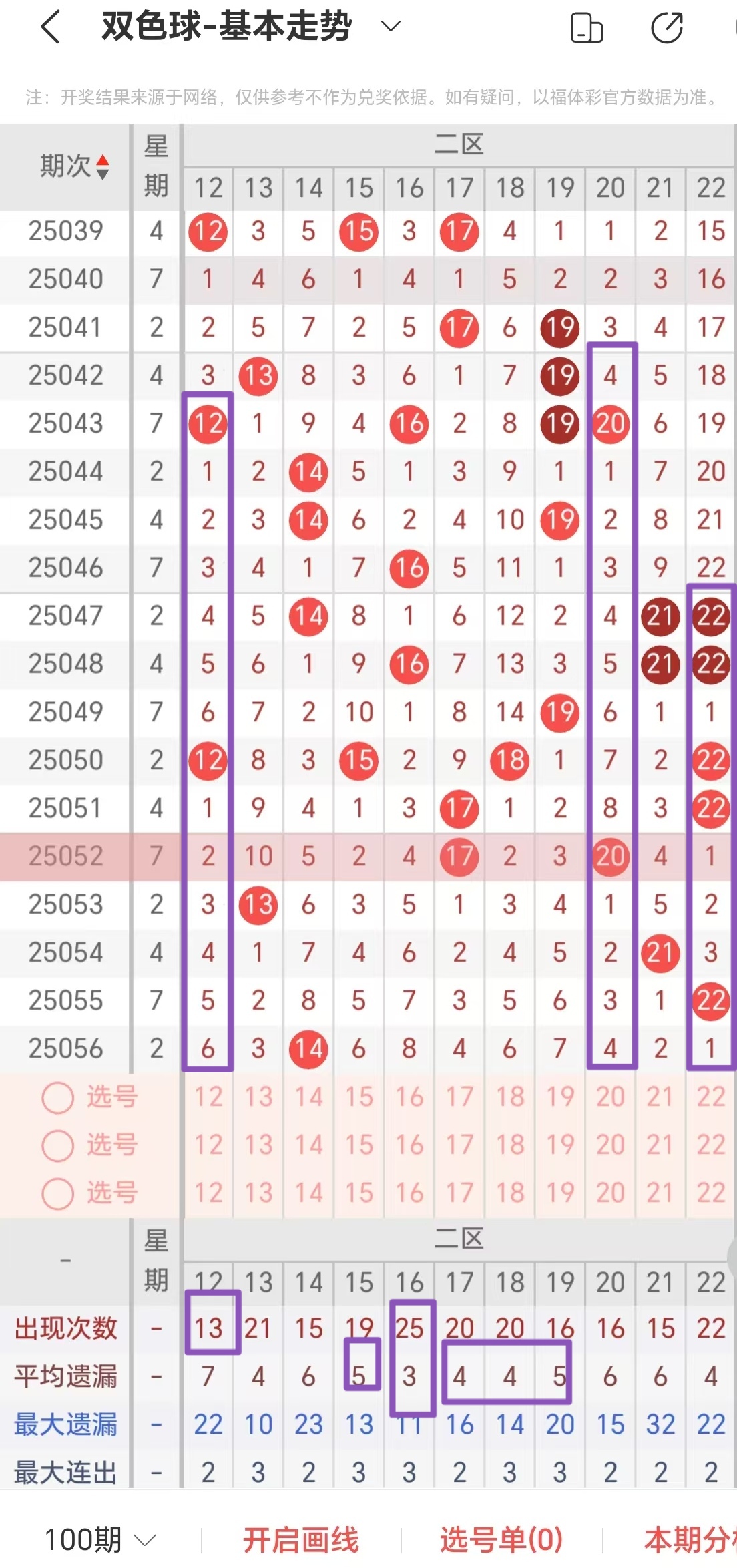The image size is (737, 1568).
Task: Tap the back arrow to exit the trend chart
Action: click(x=49, y=27)
